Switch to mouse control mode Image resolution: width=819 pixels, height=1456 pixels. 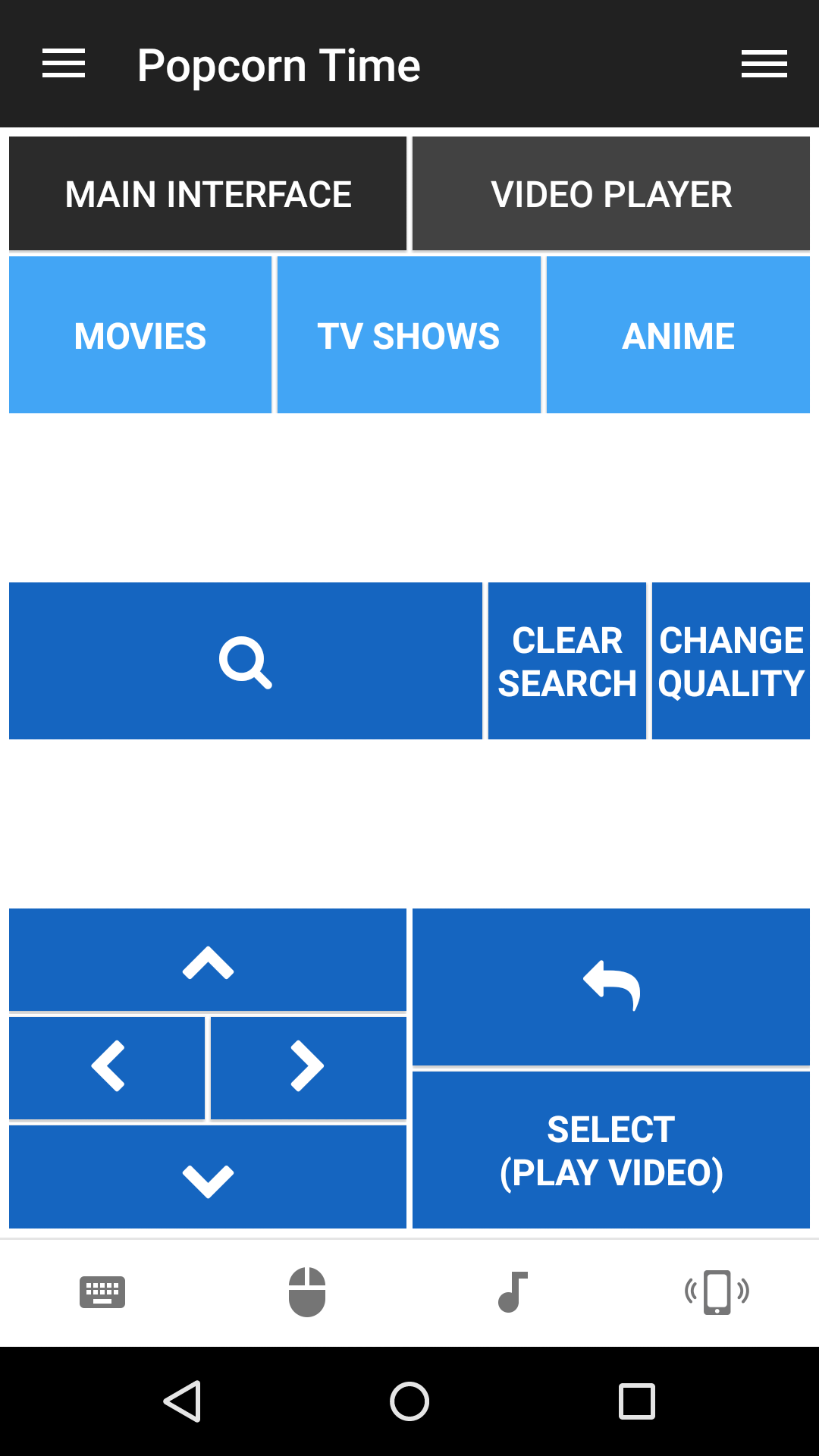[307, 1291]
